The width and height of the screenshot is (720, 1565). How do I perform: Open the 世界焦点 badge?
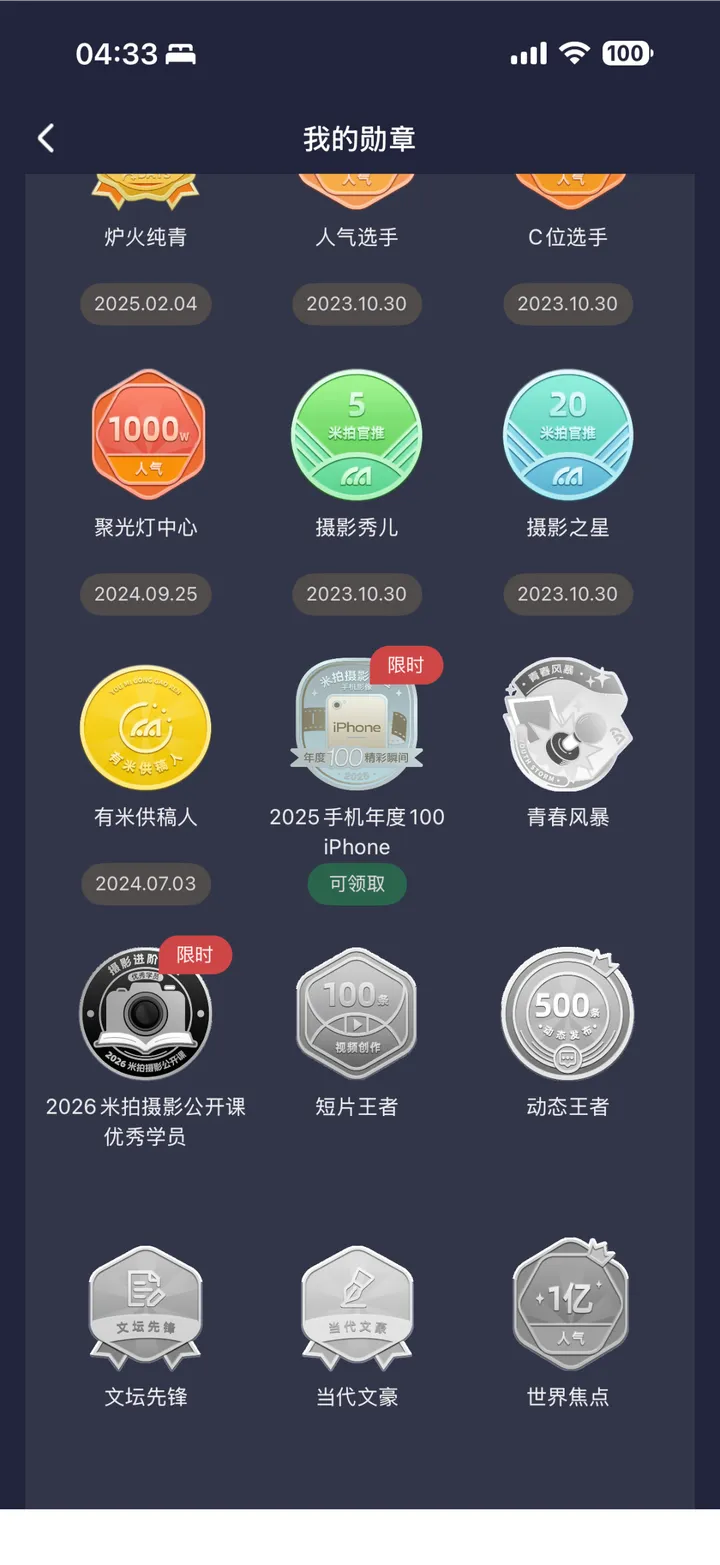[568, 1305]
